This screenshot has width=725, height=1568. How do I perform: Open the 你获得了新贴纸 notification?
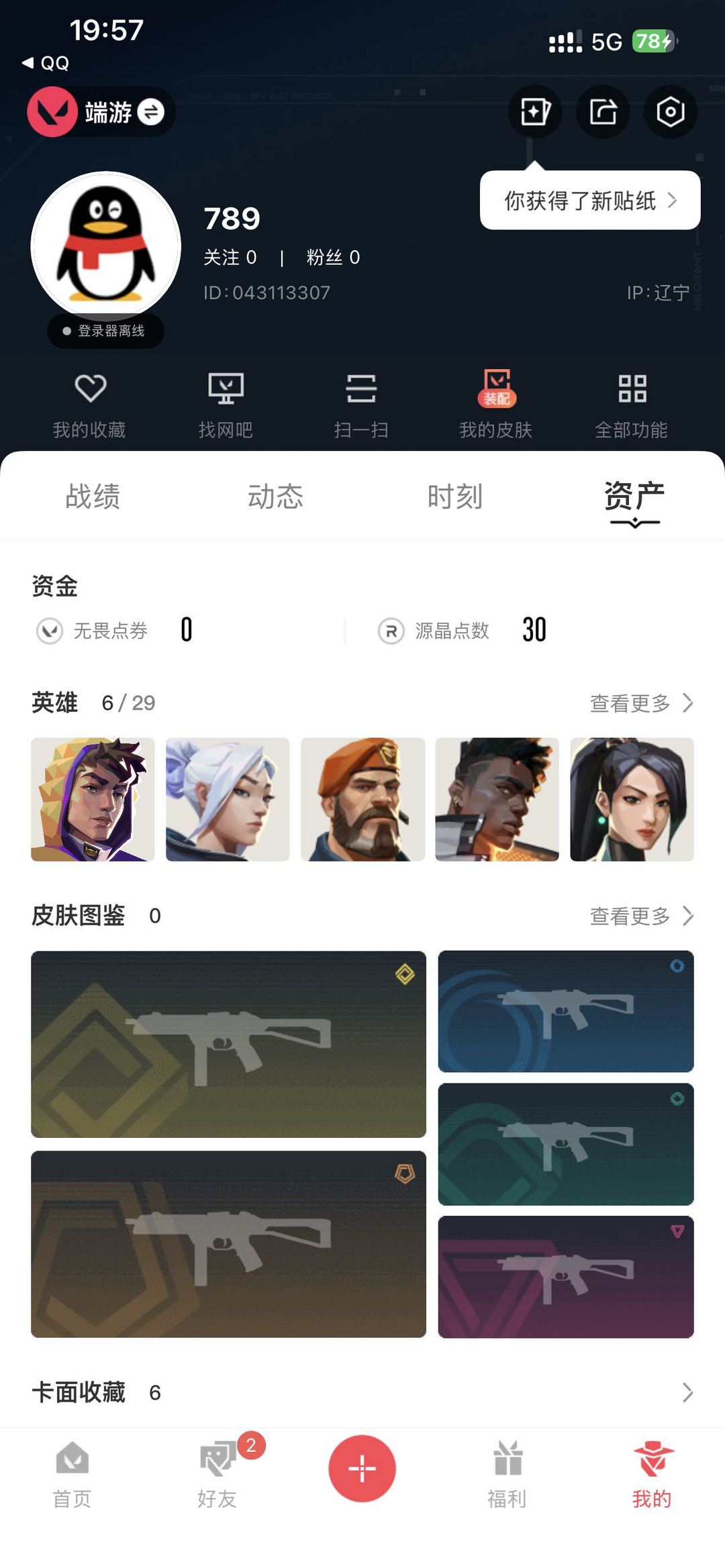(589, 201)
